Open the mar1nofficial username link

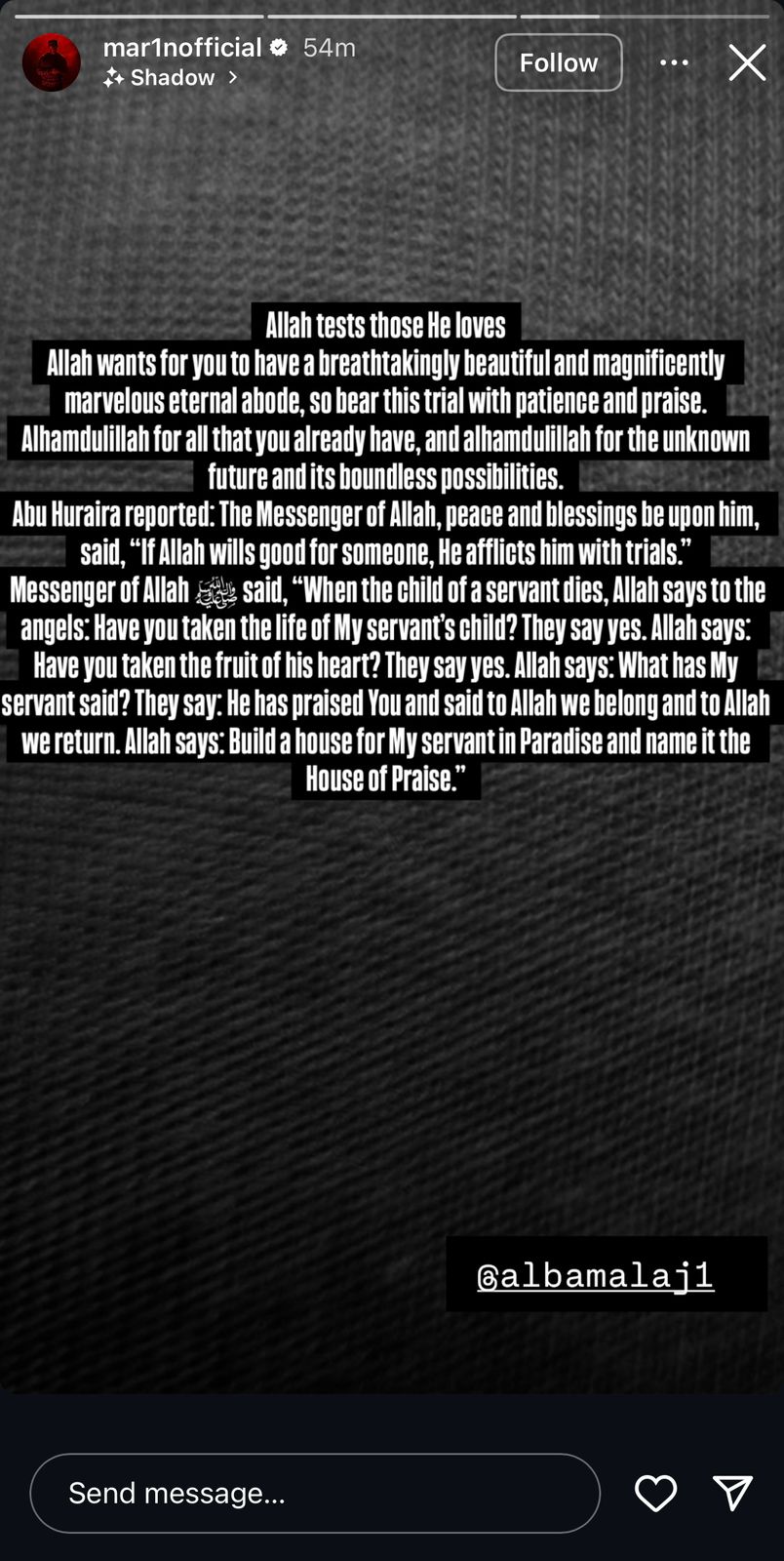[x=182, y=47]
